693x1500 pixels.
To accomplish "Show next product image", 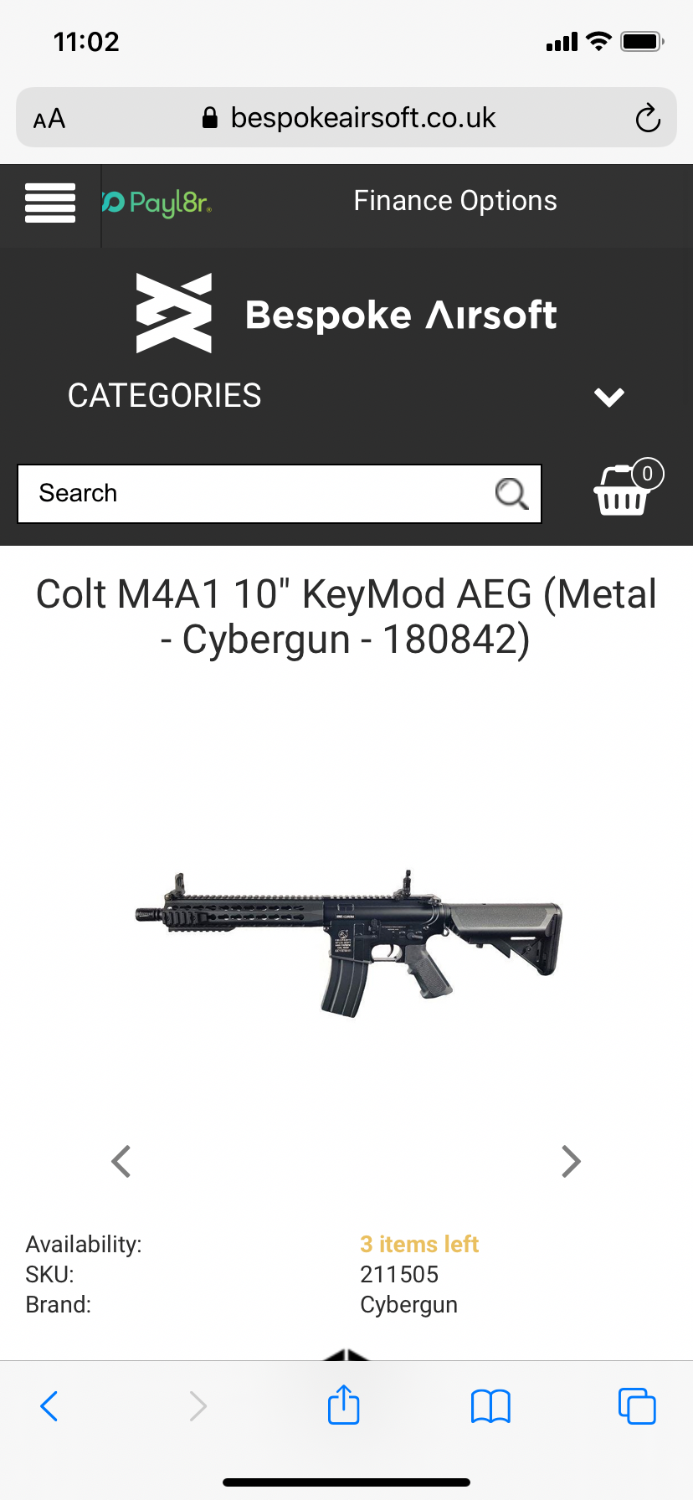I will tap(571, 1161).
